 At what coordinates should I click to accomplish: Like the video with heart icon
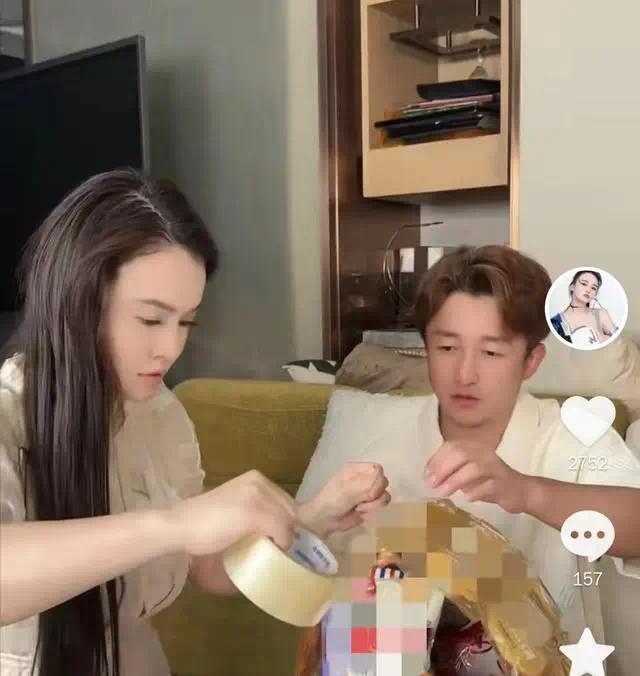(x=587, y=420)
